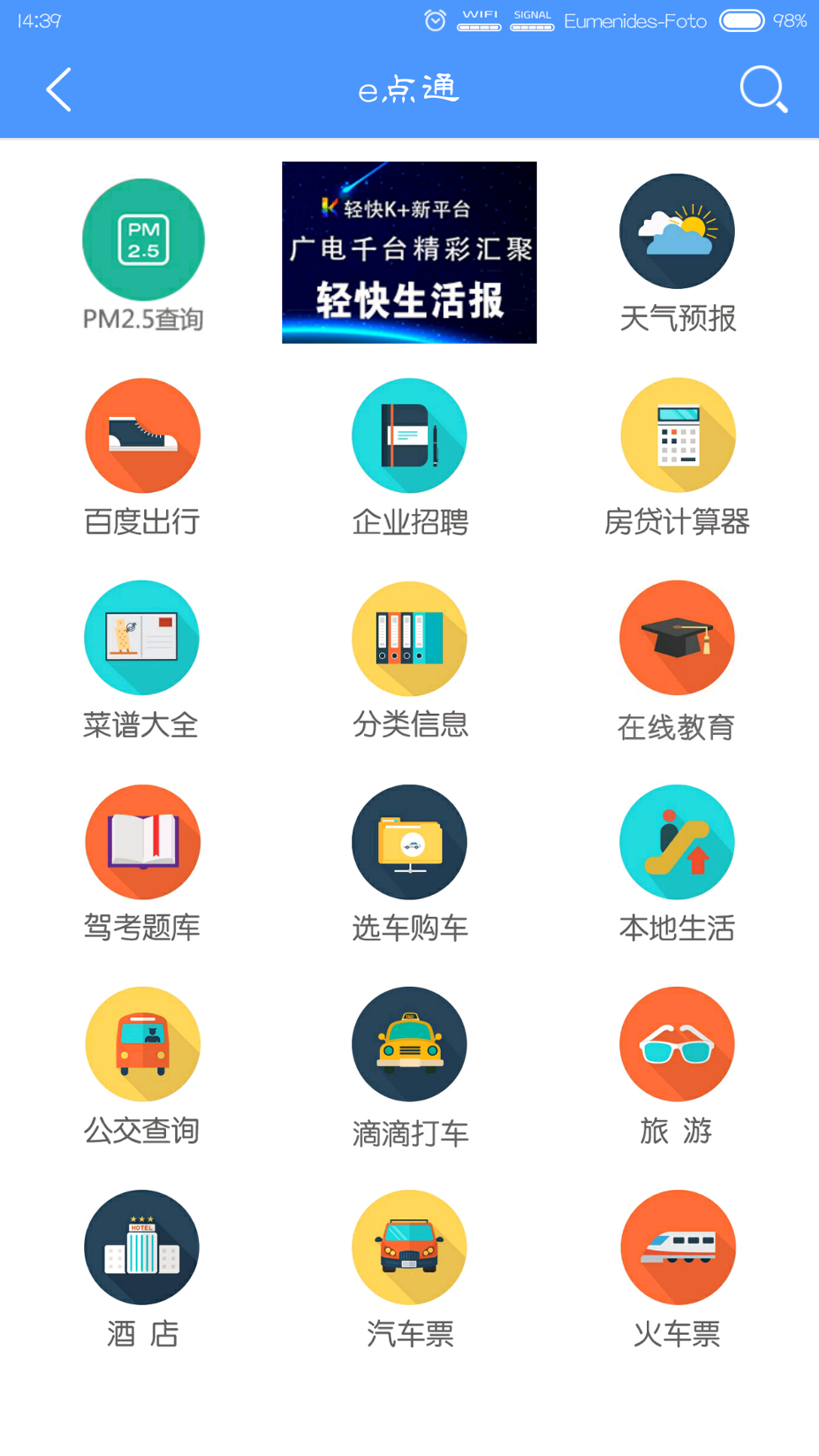819x1456 pixels.
Task: Launch the 房贷计算器 mortgage calculator
Action: [x=677, y=436]
